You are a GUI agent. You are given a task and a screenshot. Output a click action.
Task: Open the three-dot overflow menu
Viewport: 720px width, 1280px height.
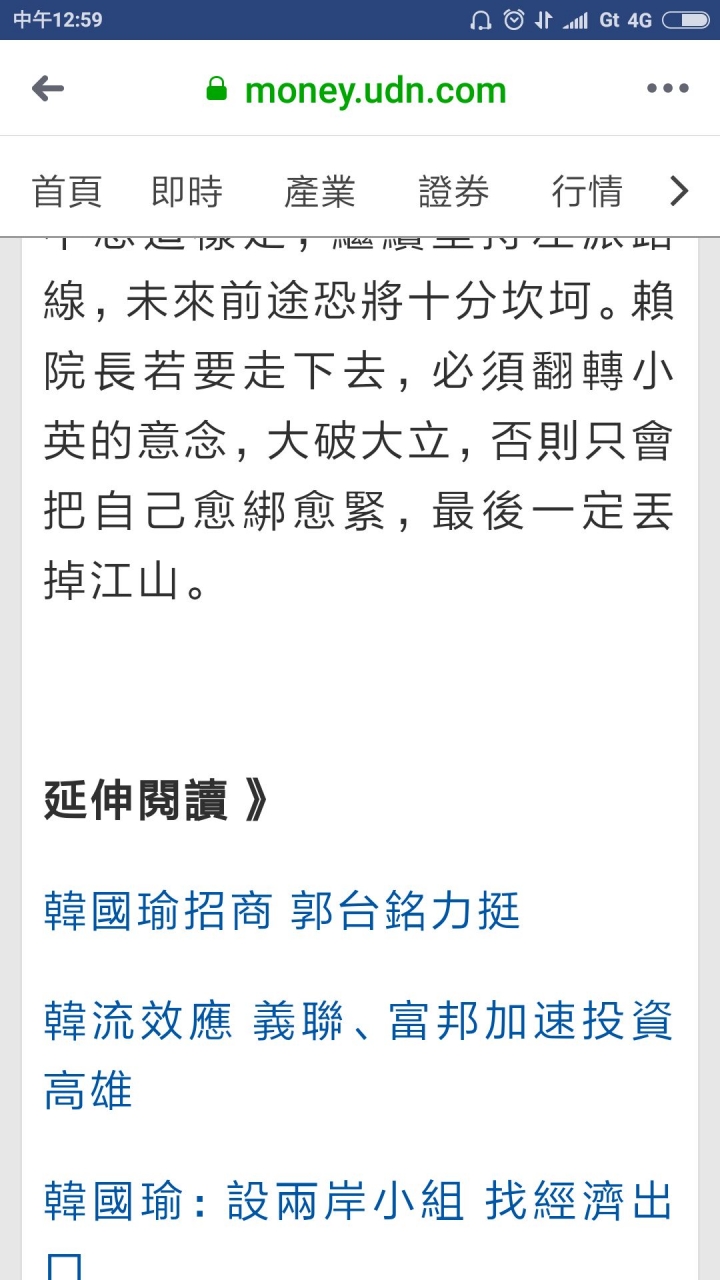[667, 89]
